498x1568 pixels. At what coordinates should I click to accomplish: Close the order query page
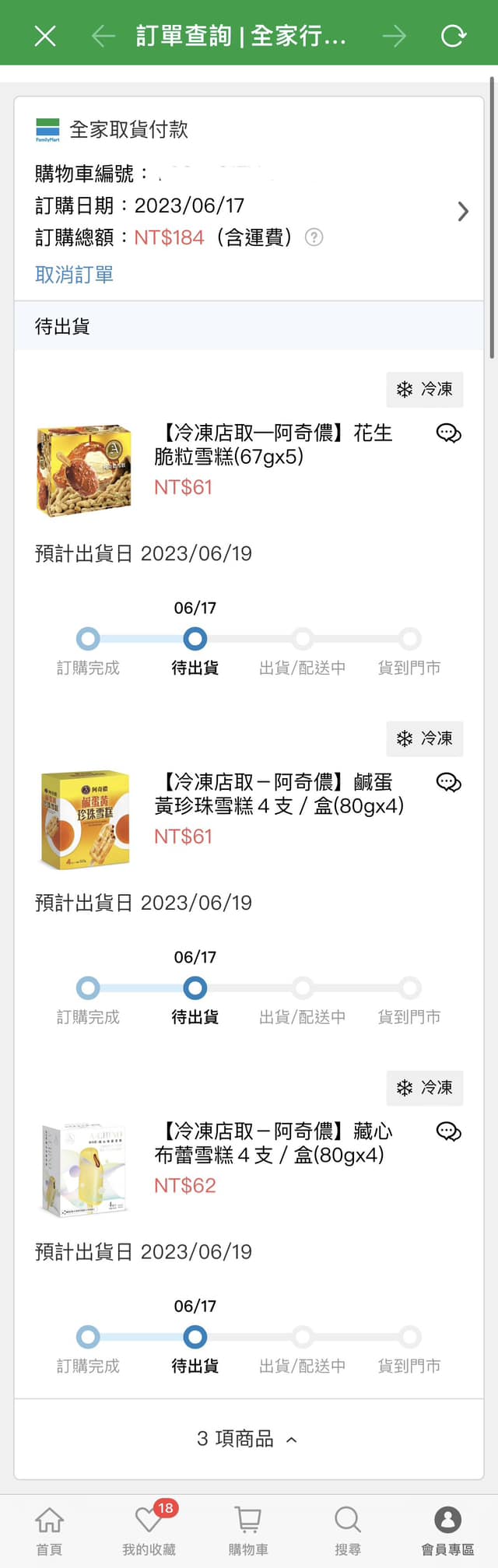pyautogui.click(x=45, y=36)
